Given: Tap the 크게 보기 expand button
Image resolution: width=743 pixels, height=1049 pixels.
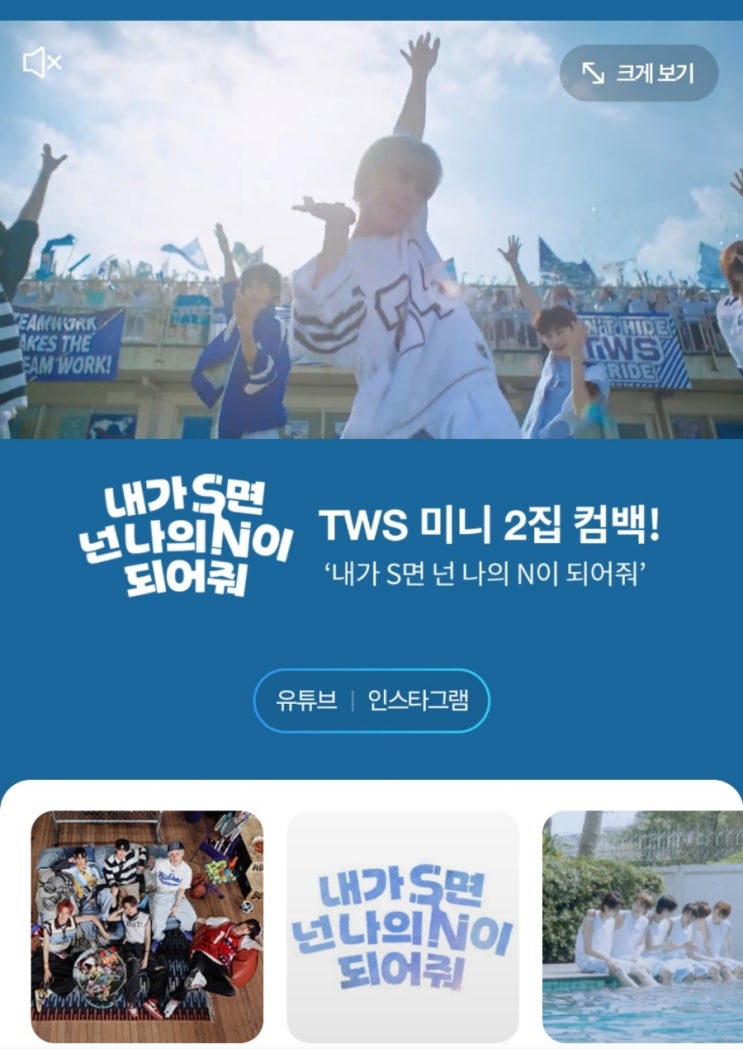Looking at the screenshot, I should pos(638,73).
